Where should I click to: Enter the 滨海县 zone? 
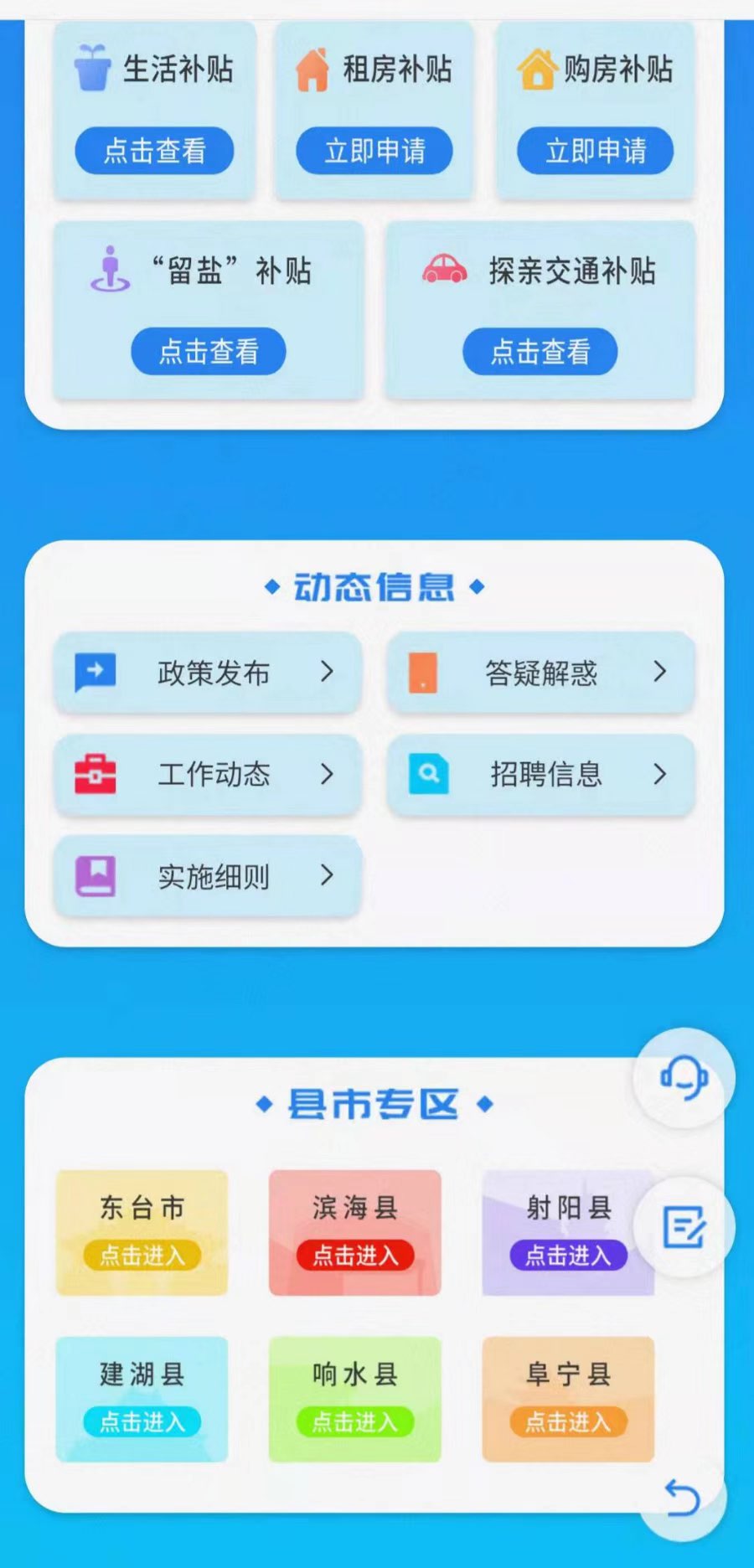[x=355, y=1255]
